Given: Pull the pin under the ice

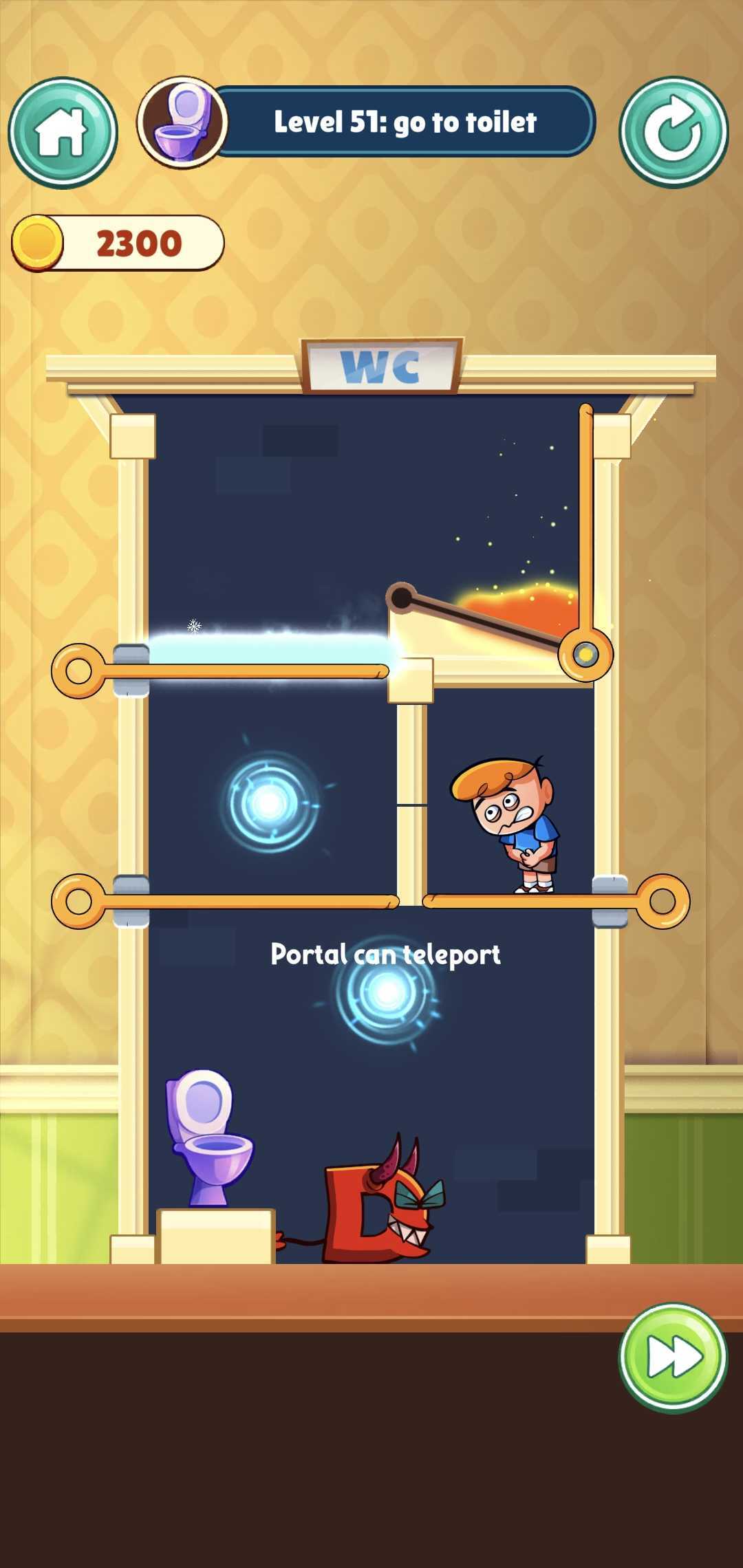Looking at the screenshot, I should [78, 671].
